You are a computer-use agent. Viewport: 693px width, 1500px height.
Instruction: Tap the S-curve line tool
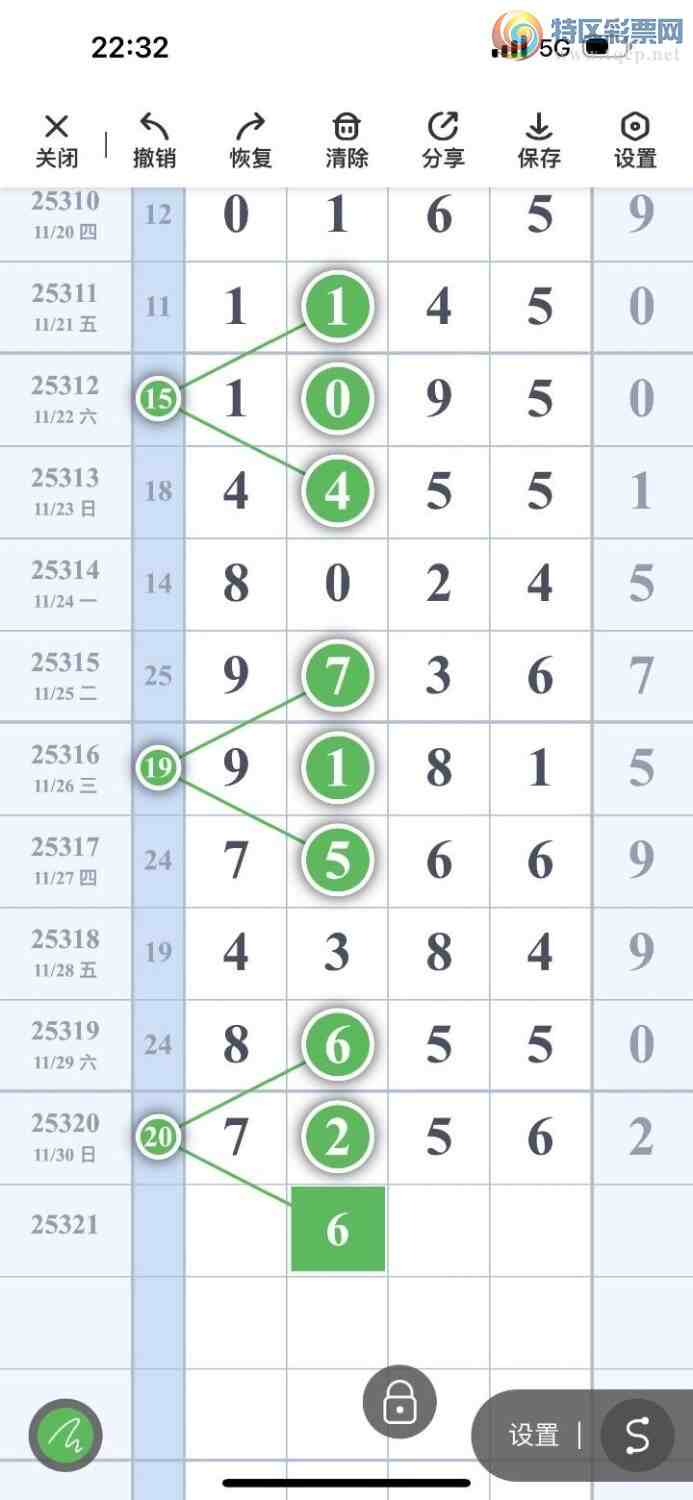(x=637, y=1435)
